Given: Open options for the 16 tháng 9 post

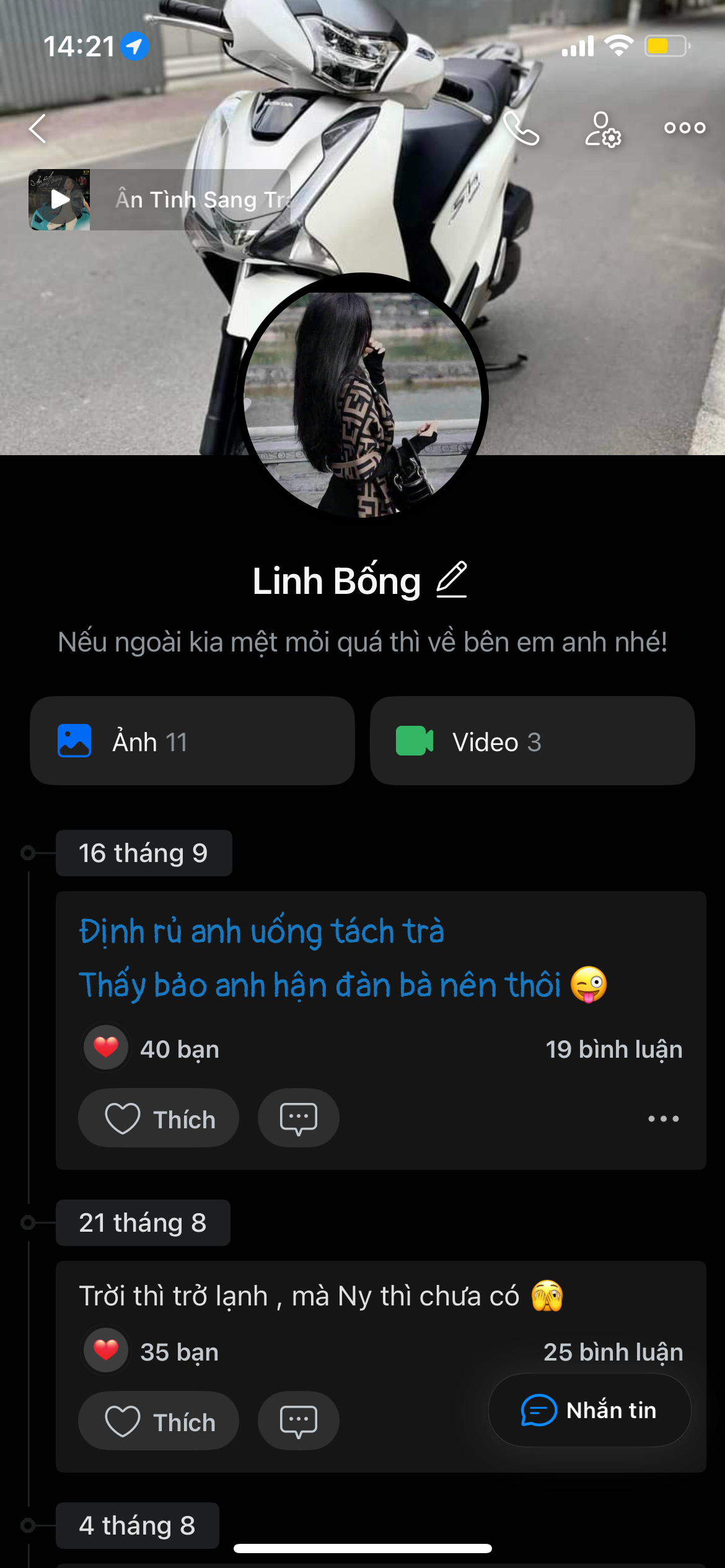Looking at the screenshot, I should point(663,1119).
